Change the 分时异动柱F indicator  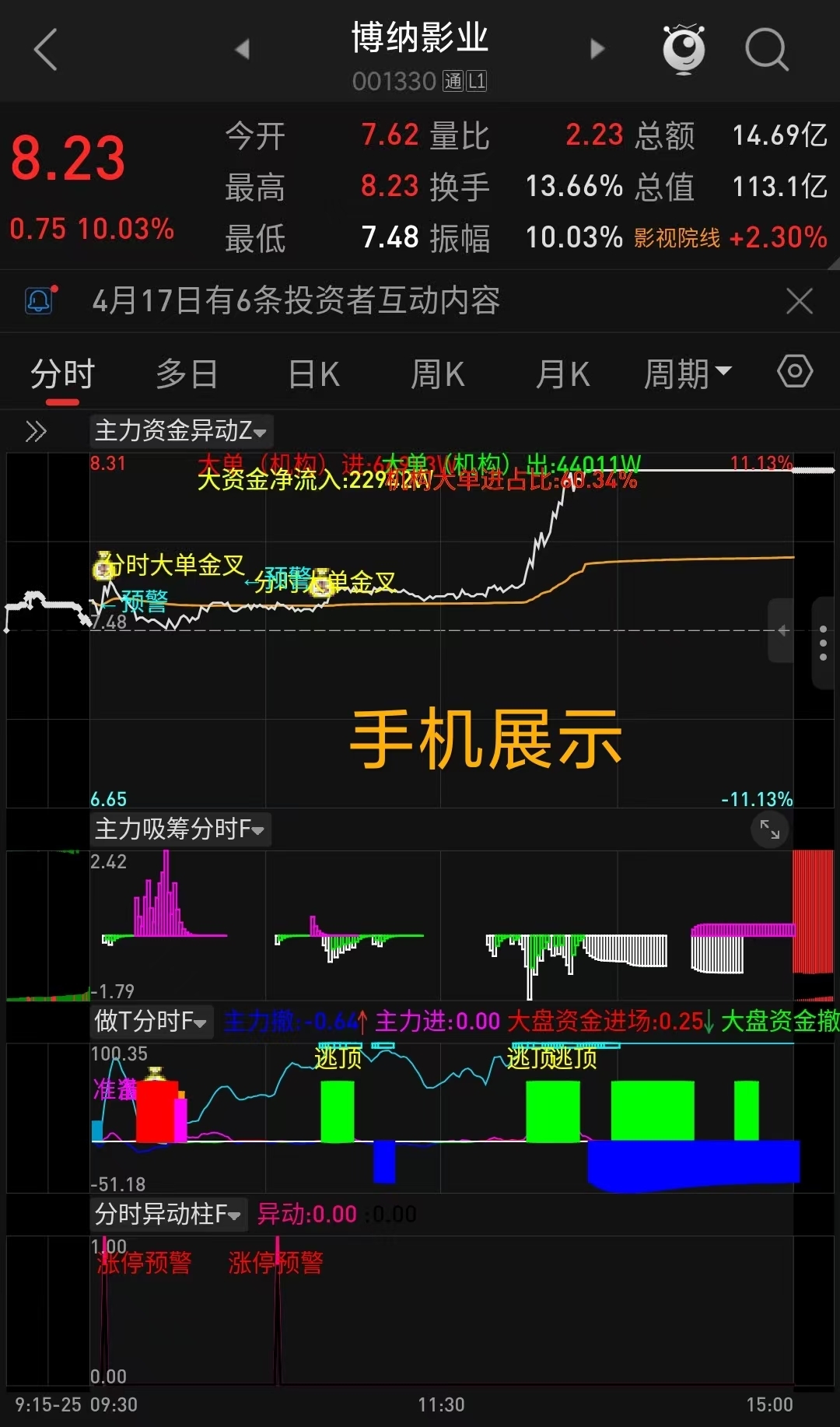tap(168, 1214)
